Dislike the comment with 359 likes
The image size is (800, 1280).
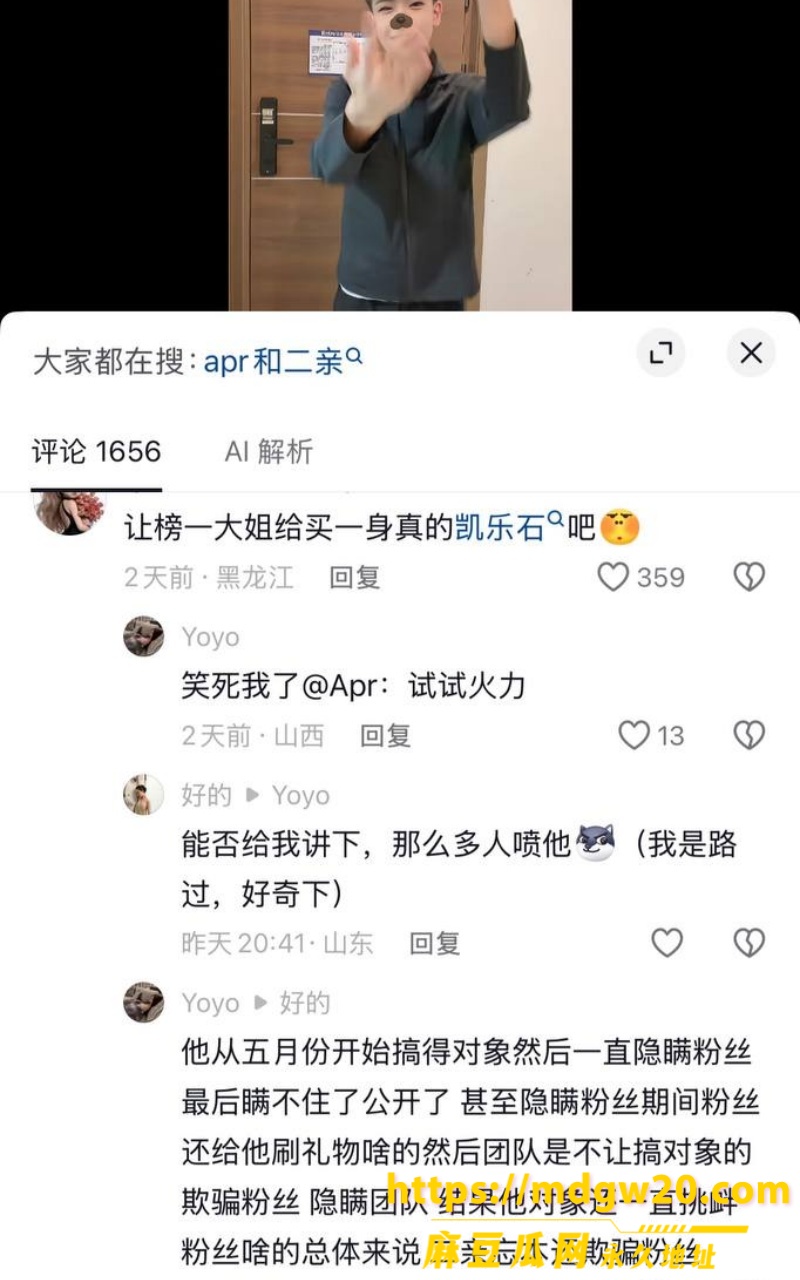[x=749, y=578]
